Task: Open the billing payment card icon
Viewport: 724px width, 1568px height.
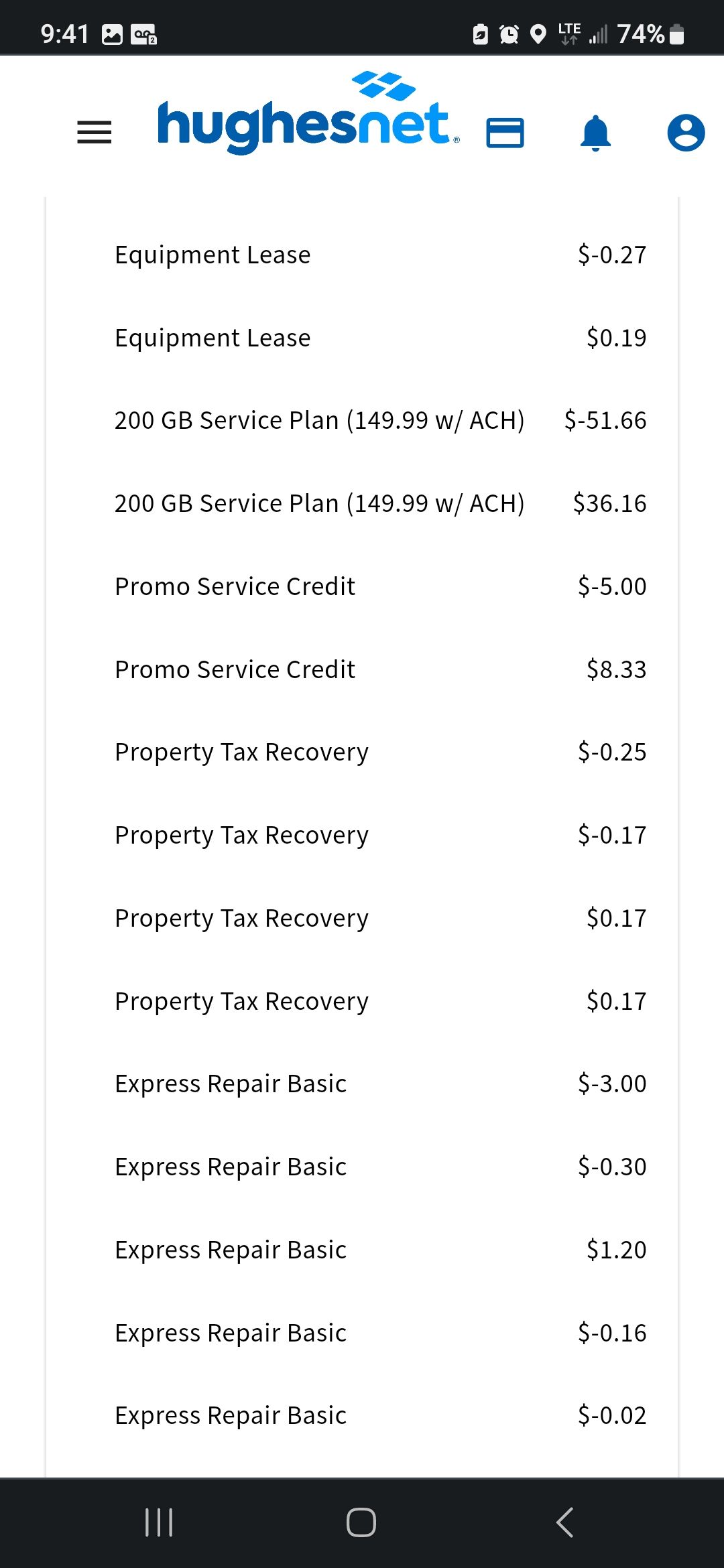Action: point(505,133)
